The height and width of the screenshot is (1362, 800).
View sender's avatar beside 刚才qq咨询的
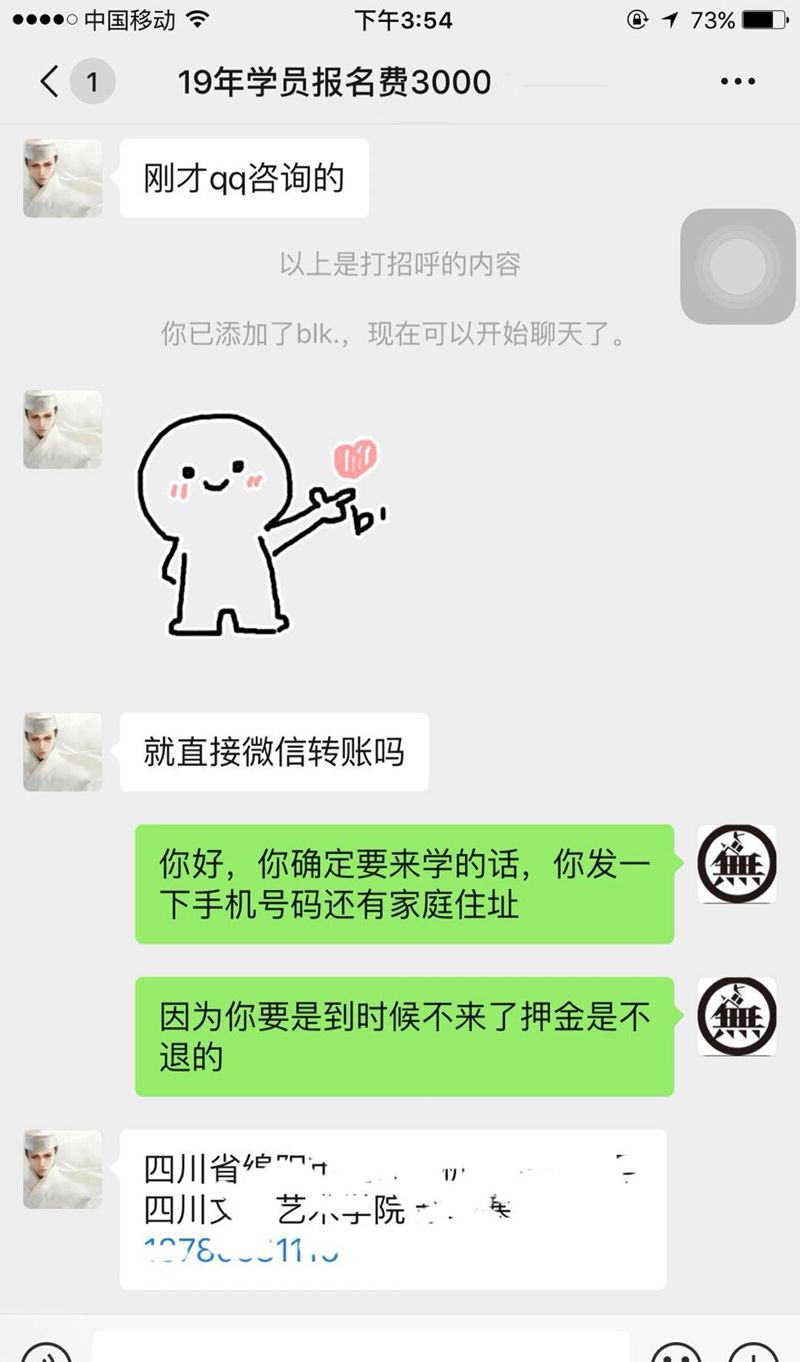[63, 179]
